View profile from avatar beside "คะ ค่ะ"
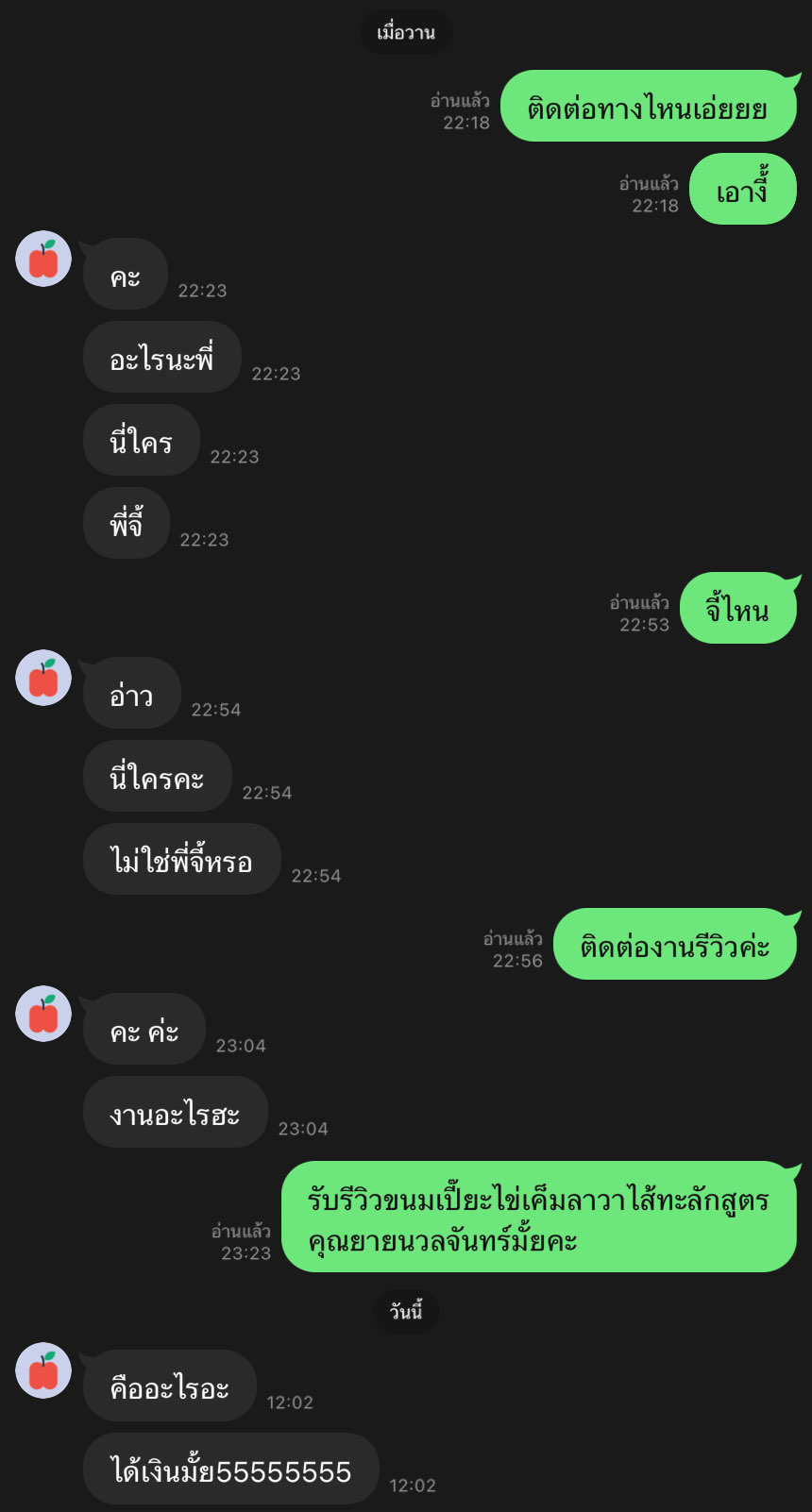812x1512 pixels. (43, 1014)
